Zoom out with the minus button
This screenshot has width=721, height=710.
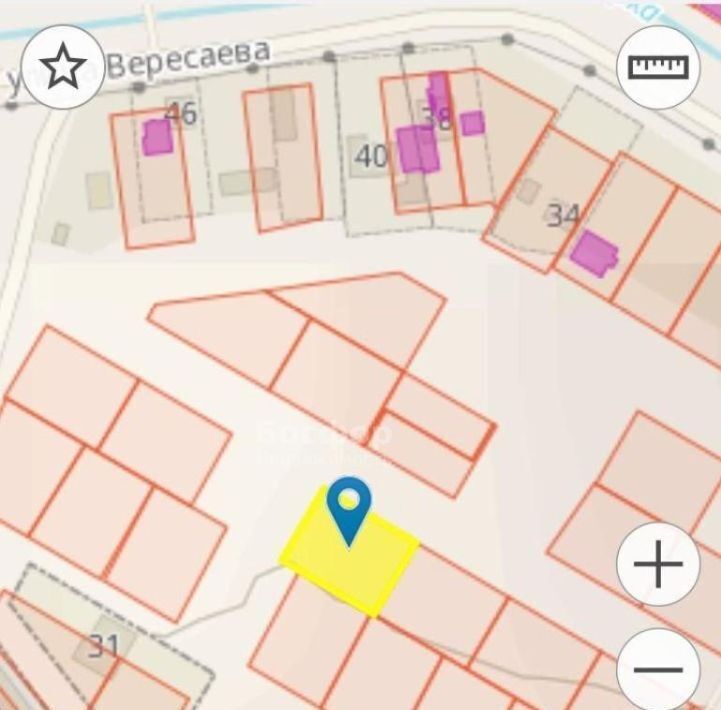pos(658,670)
